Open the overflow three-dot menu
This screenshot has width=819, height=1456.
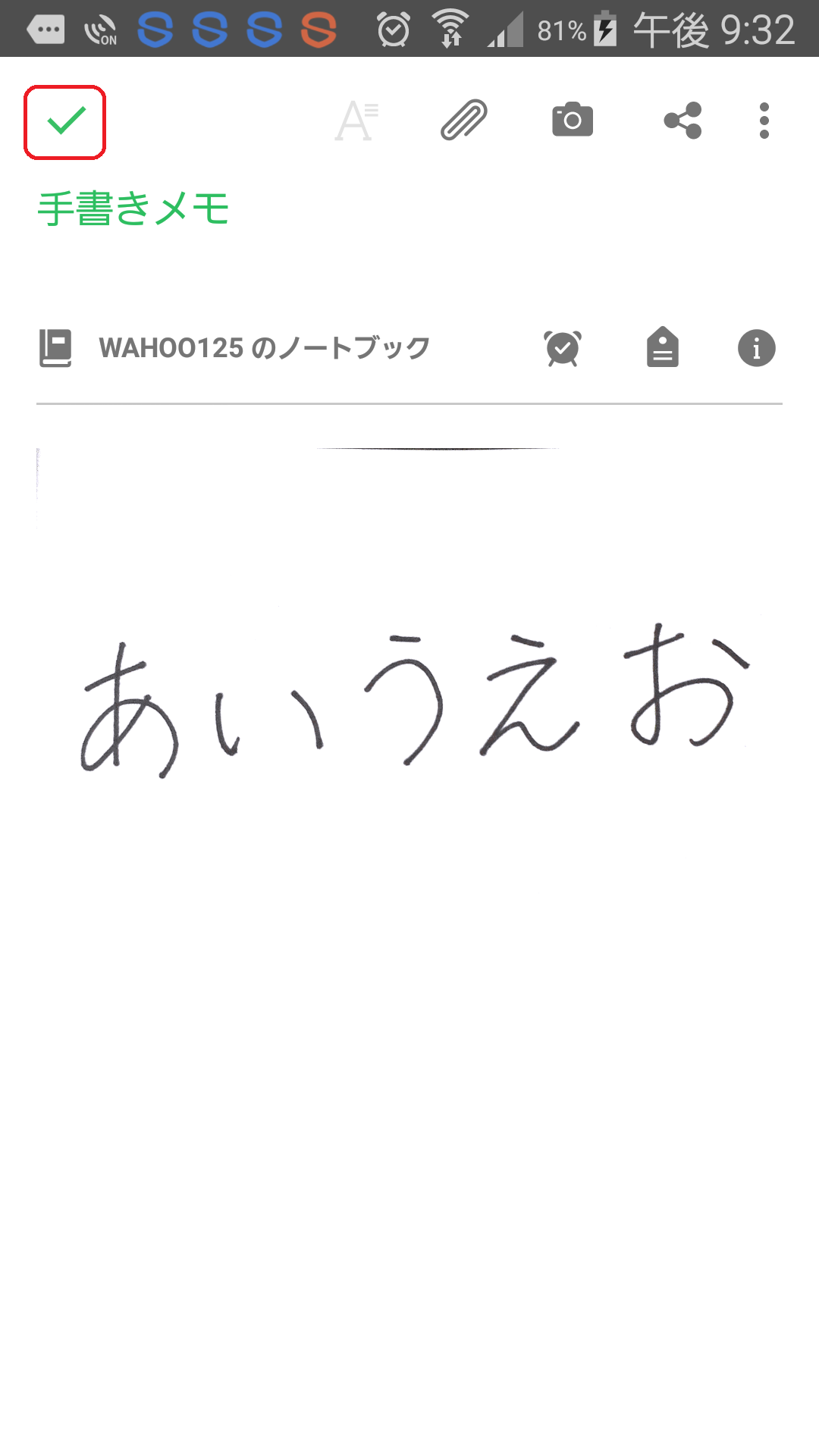764,120
